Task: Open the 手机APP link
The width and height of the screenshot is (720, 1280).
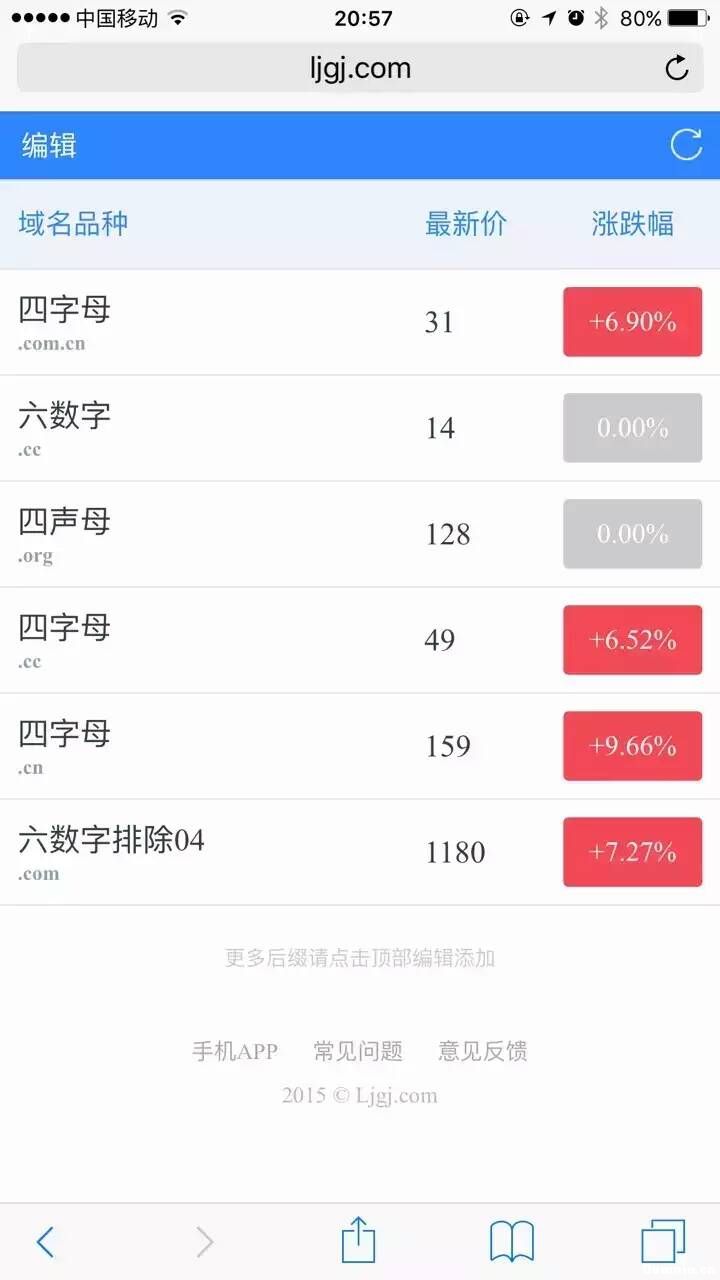Action: [x=235, y=1051]
